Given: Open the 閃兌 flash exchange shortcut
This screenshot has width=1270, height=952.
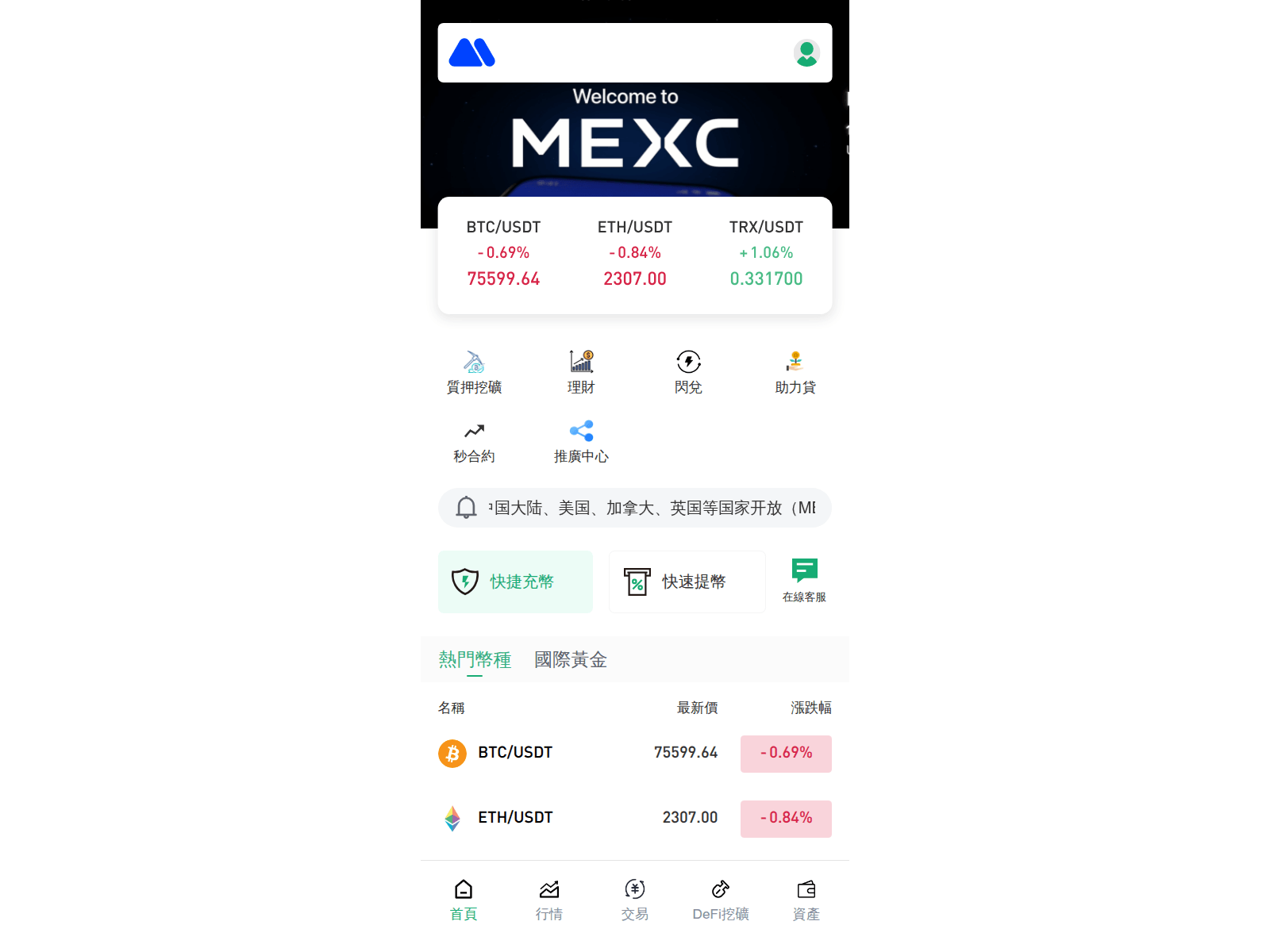Looking at the screenshot, I should (x=688, y=372).
